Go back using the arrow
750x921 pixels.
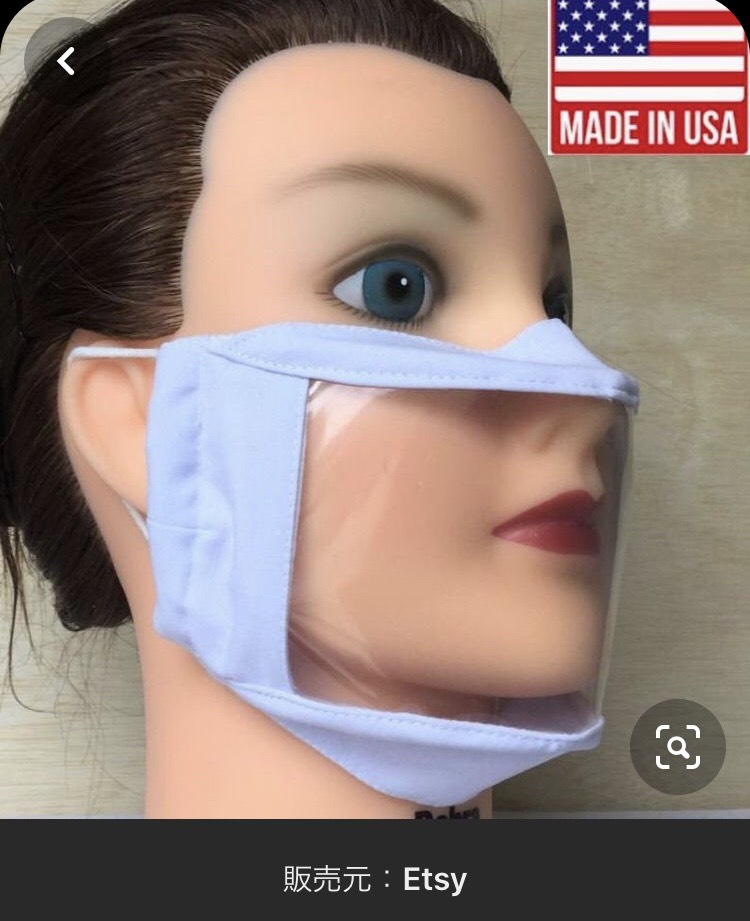[66, 62]
